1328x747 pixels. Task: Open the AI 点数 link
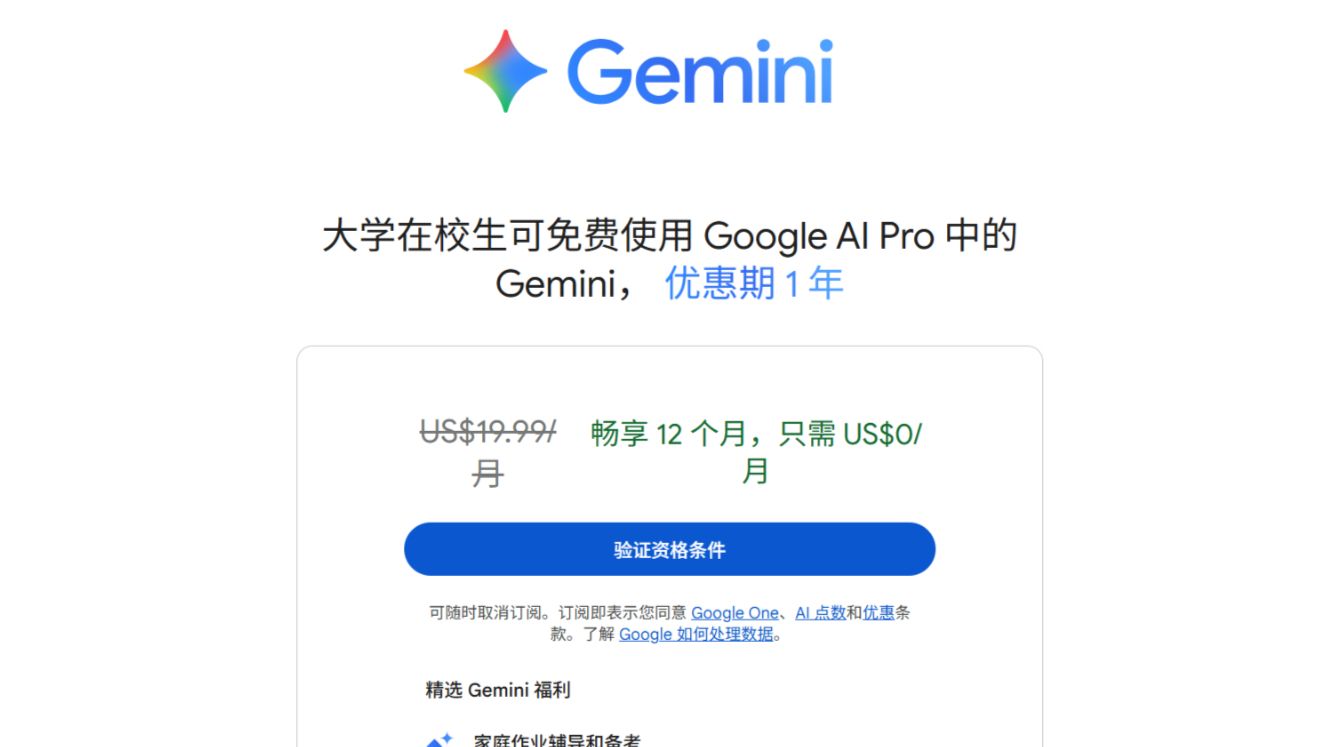820,613
